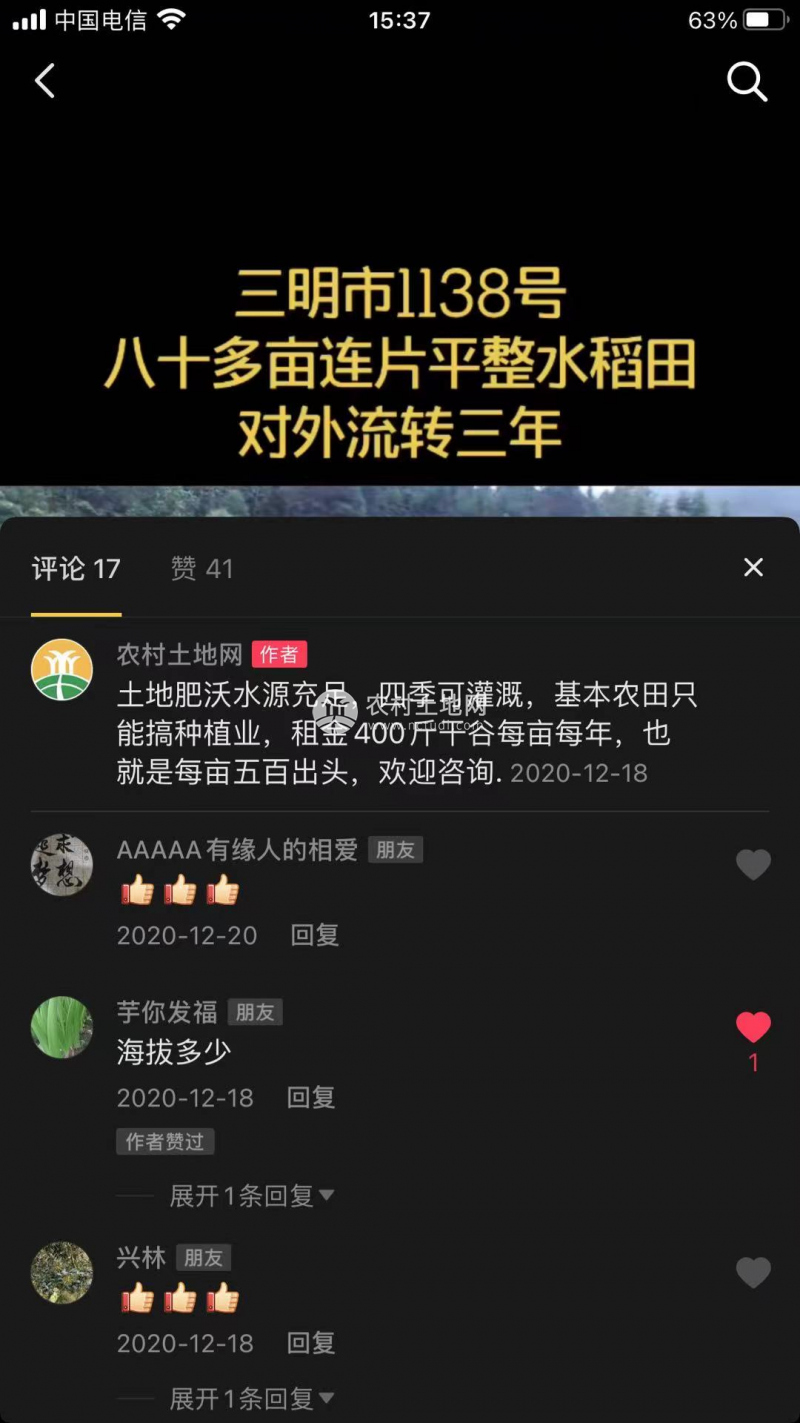Reply to 兴林's comment
Screen dimensions: 800x1423
[x=310, y=1343]
